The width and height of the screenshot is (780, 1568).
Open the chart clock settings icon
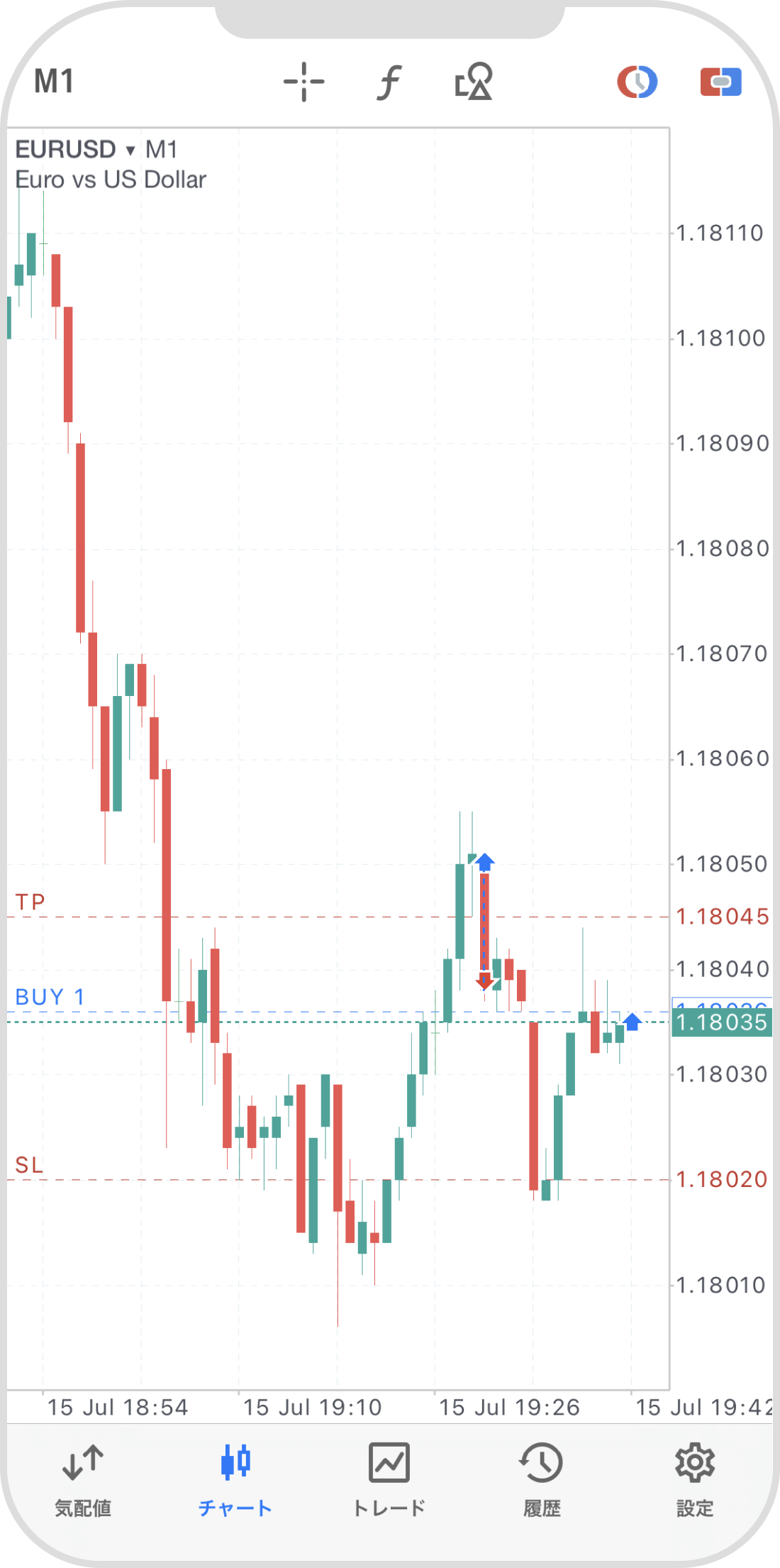(637, 82)
